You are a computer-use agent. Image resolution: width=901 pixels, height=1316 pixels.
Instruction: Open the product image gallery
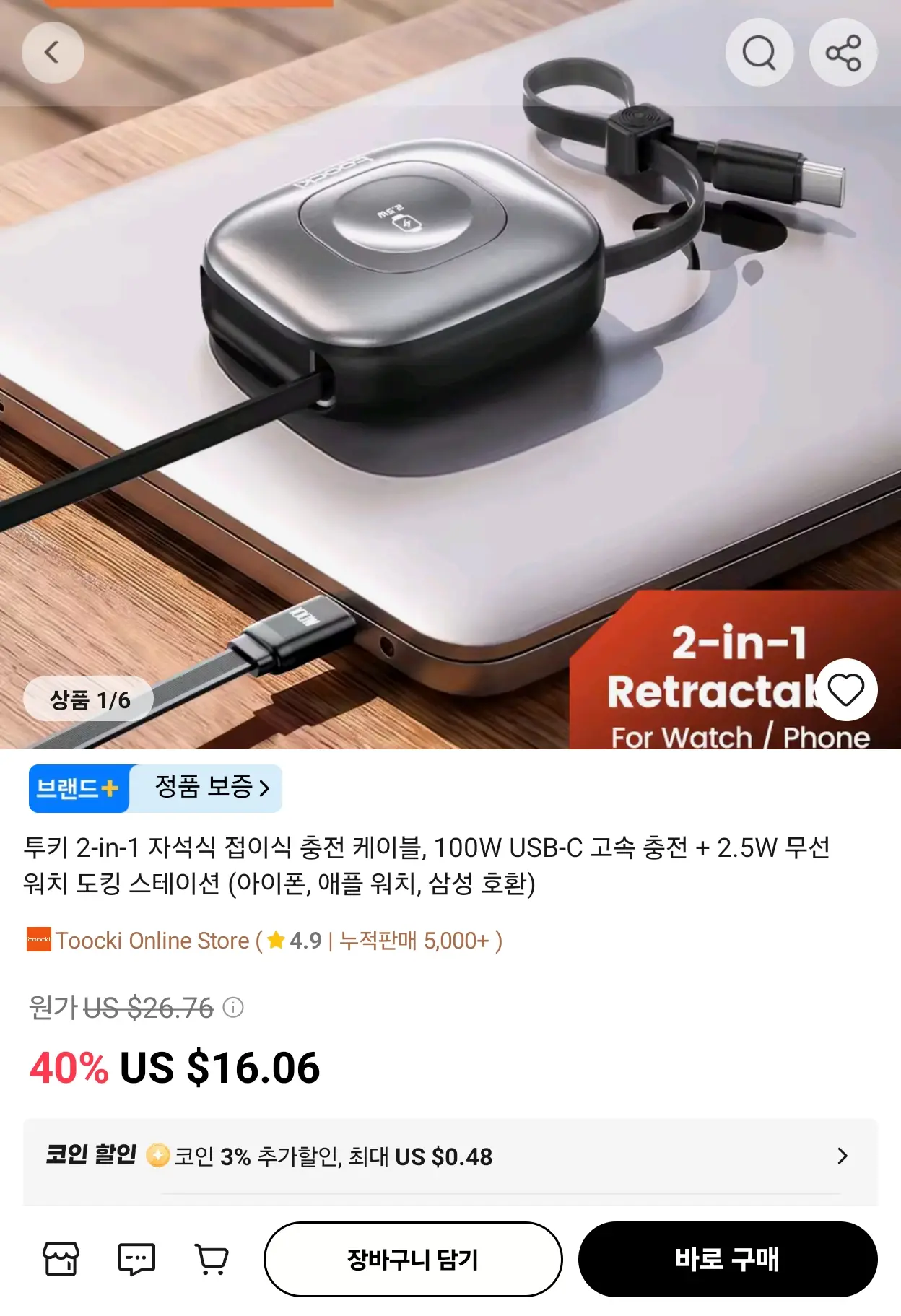click(x=450, y=375)
